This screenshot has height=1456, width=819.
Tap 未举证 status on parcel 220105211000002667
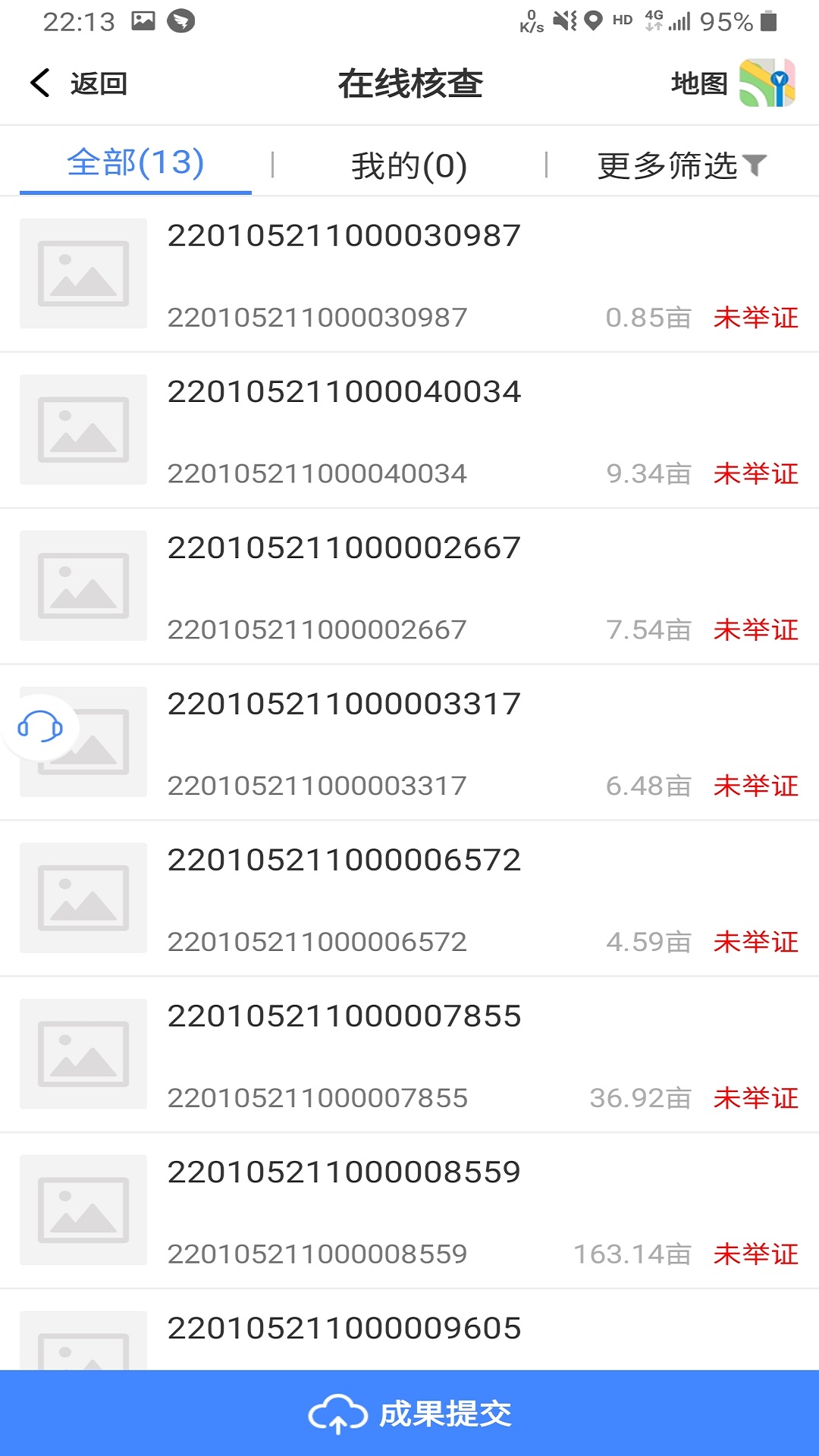(x=755, y=629)
